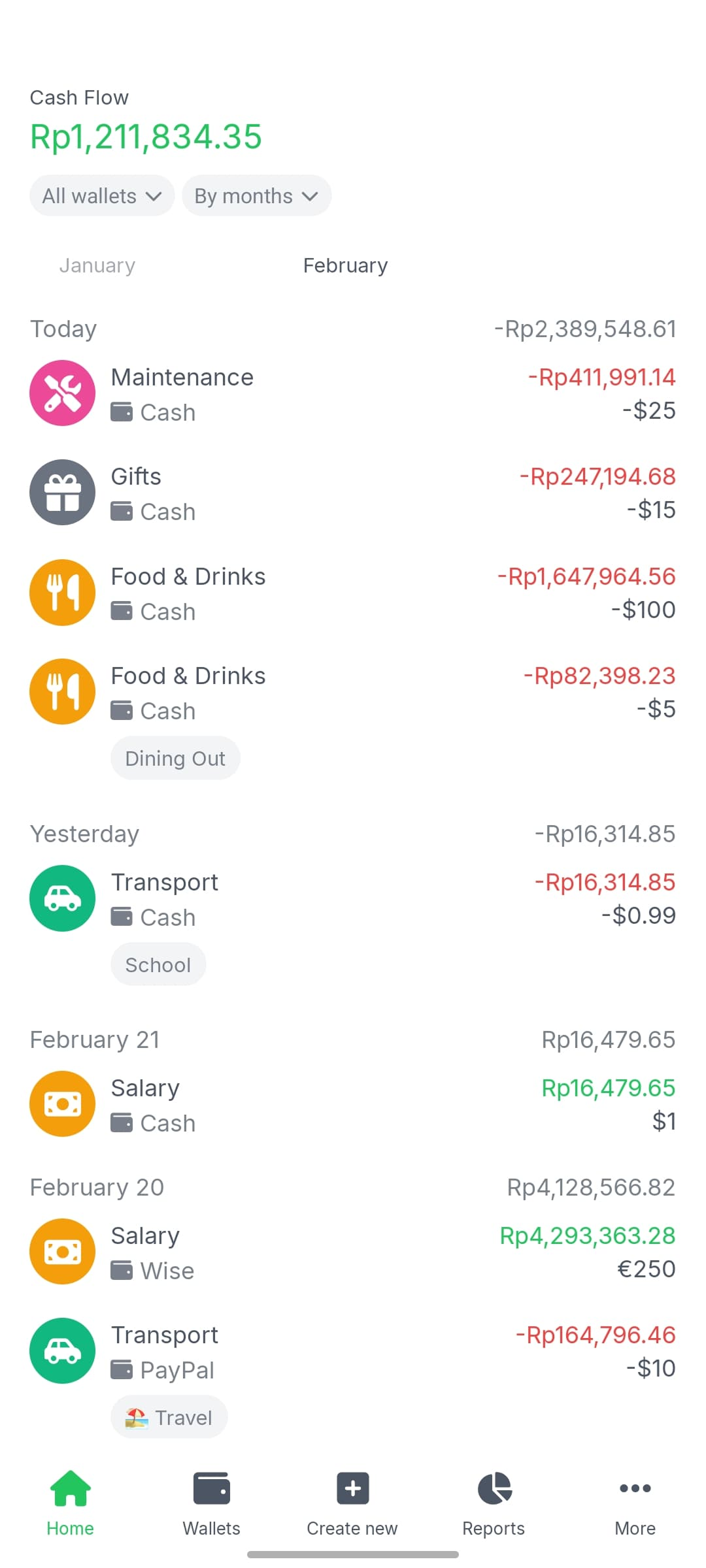Expand the All wallets dropdown
This screenshot has height=1568, width=706.
(102, 195)
